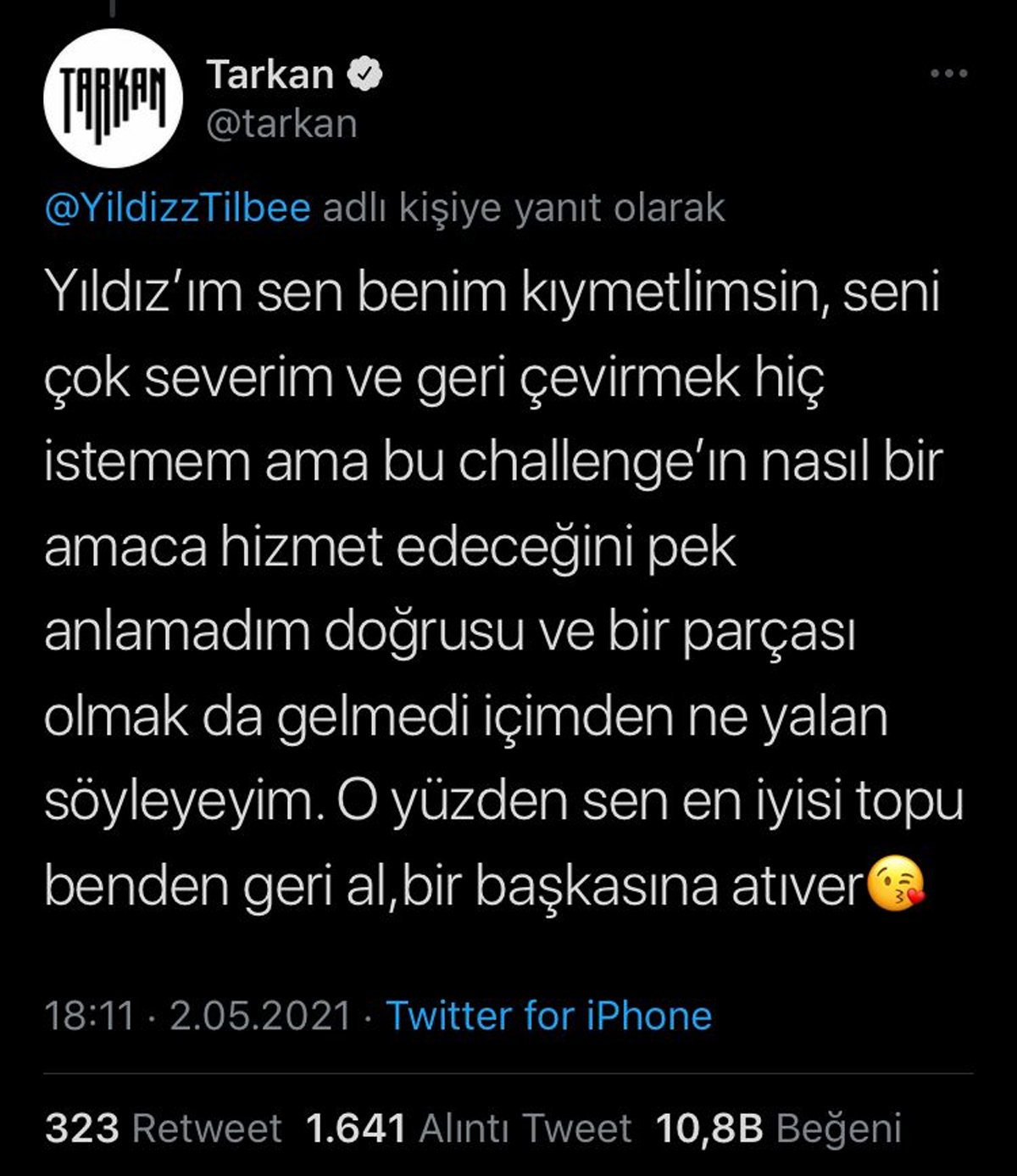Open the Twitter for iPhone source link
Screen dimensions: 1017x1176
click(548, 1015)
